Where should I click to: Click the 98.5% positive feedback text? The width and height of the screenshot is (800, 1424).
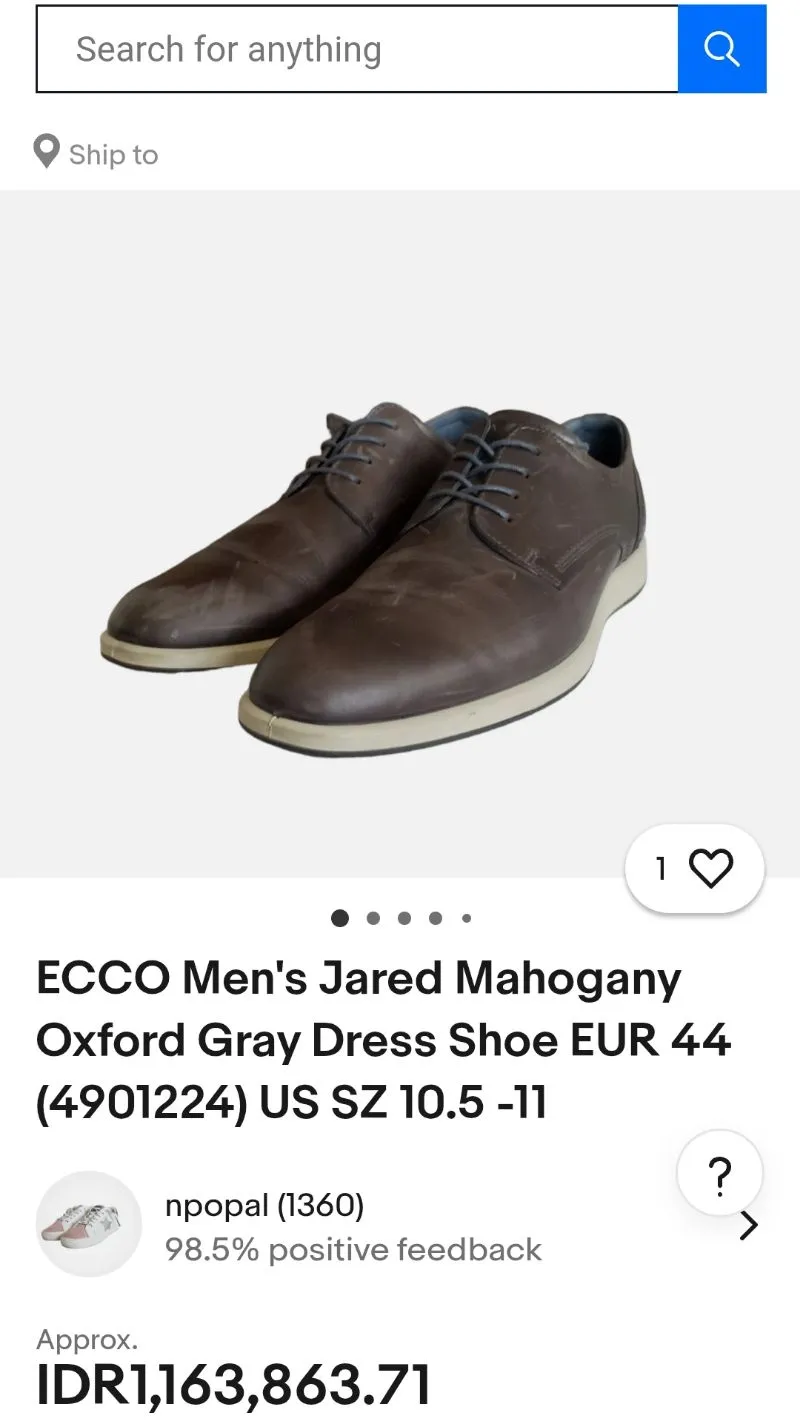coord(353,1249)
